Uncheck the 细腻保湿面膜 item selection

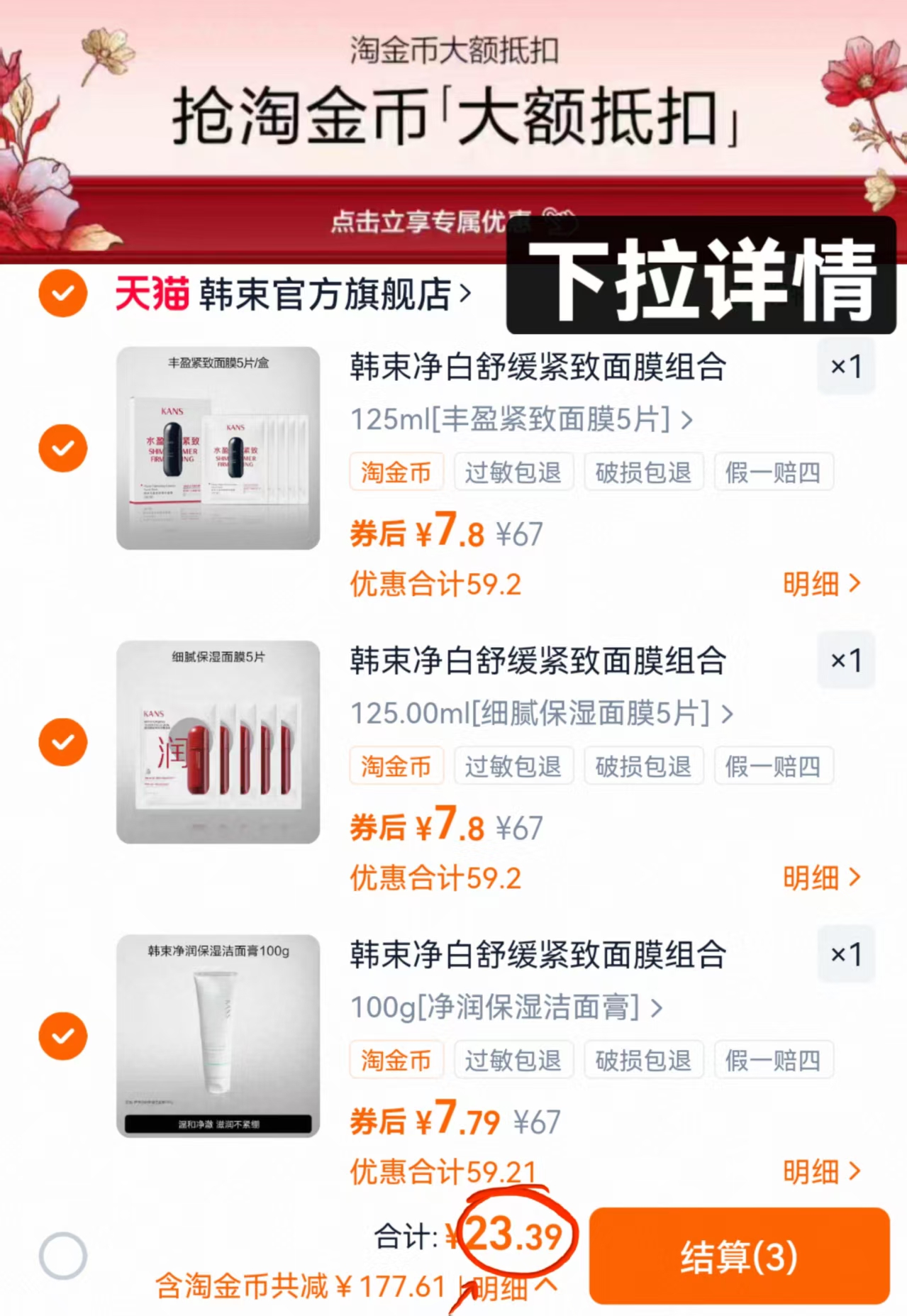click(63, 741)
